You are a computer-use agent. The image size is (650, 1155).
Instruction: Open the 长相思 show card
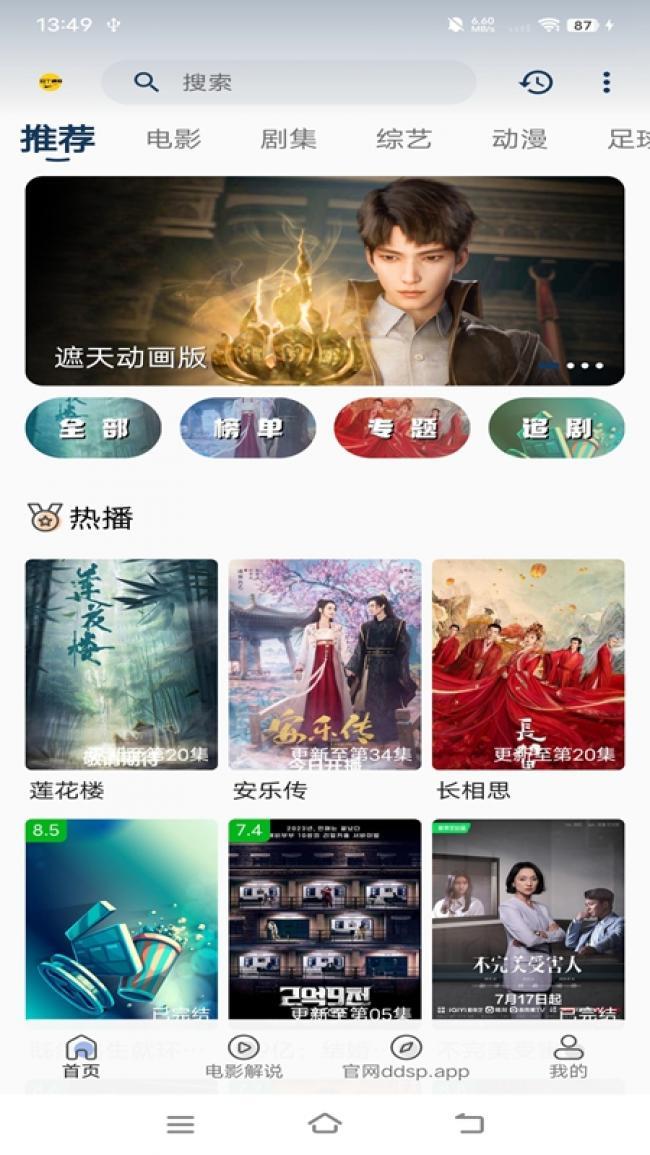coord(528,681)
